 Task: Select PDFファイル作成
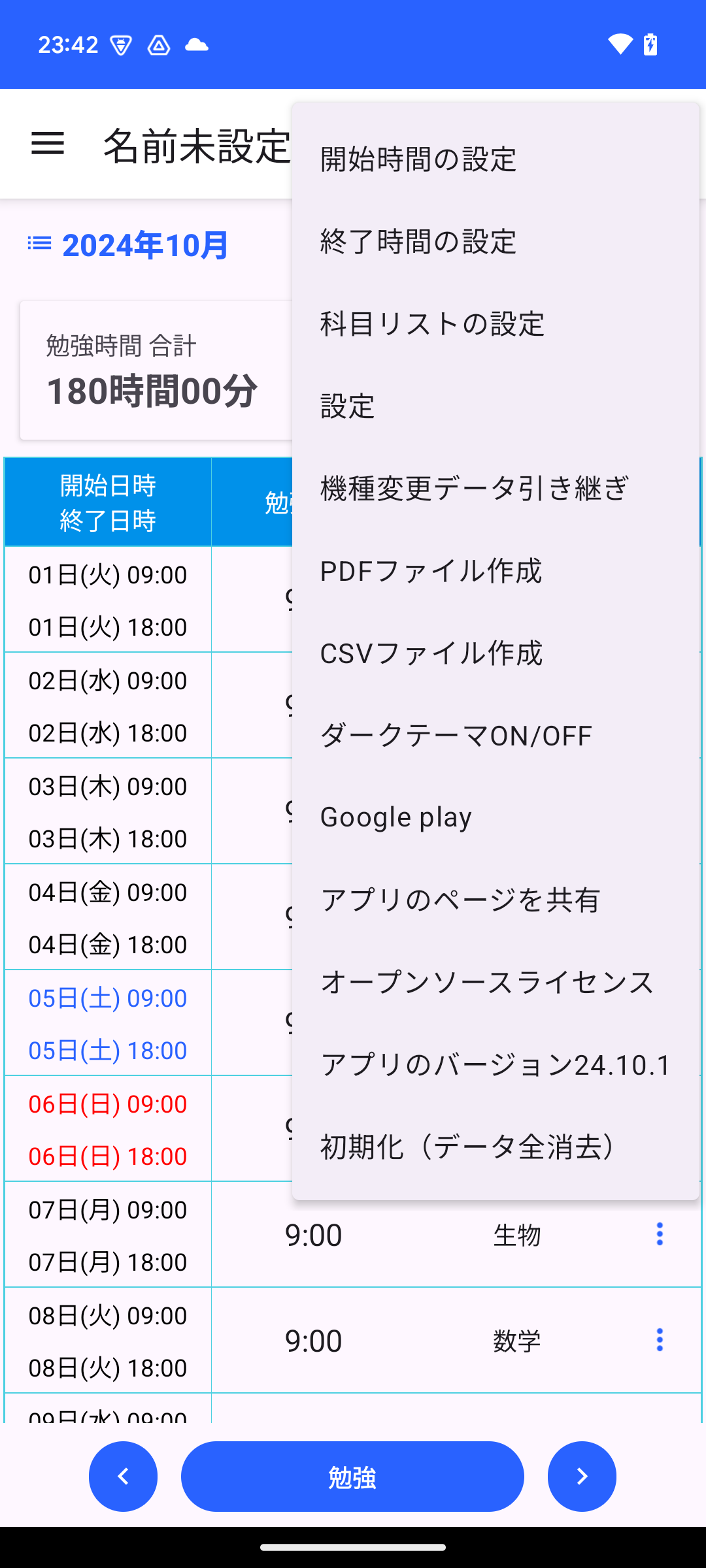pos(495,571)
